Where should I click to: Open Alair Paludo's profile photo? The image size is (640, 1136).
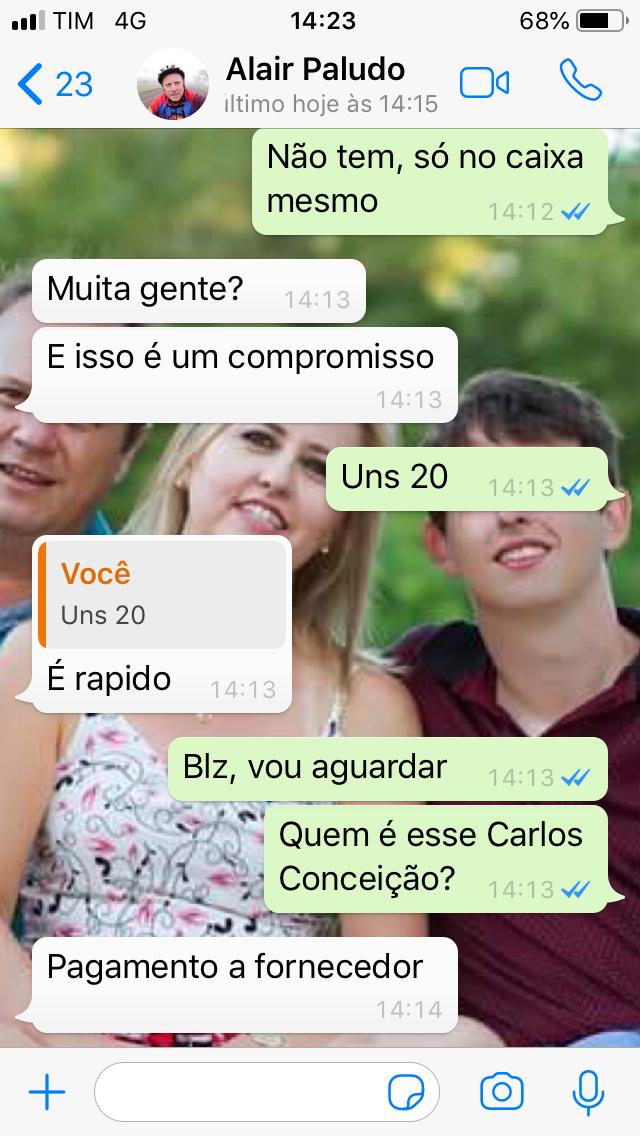point(173,84)
